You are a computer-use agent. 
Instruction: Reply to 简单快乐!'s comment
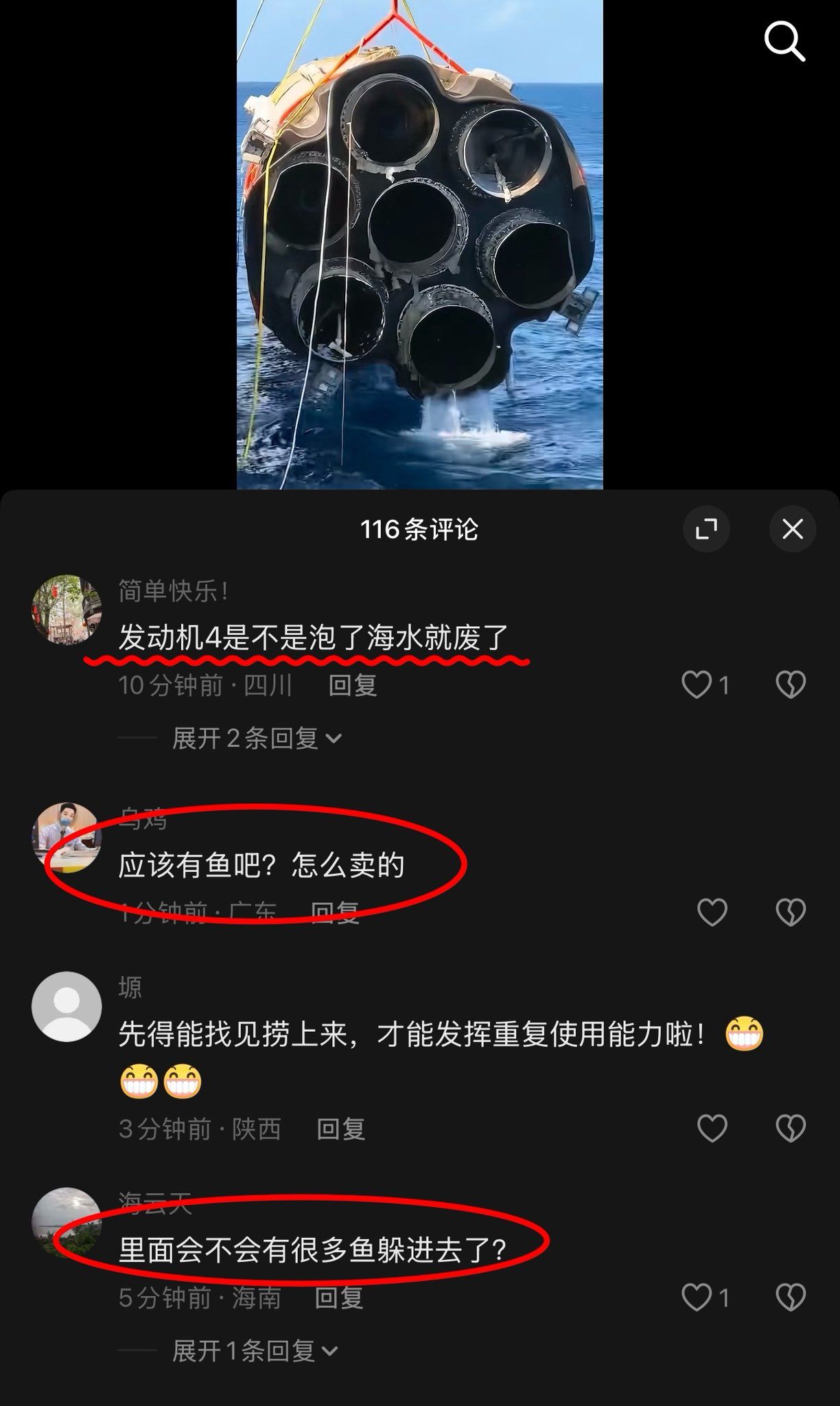point(353,685)
